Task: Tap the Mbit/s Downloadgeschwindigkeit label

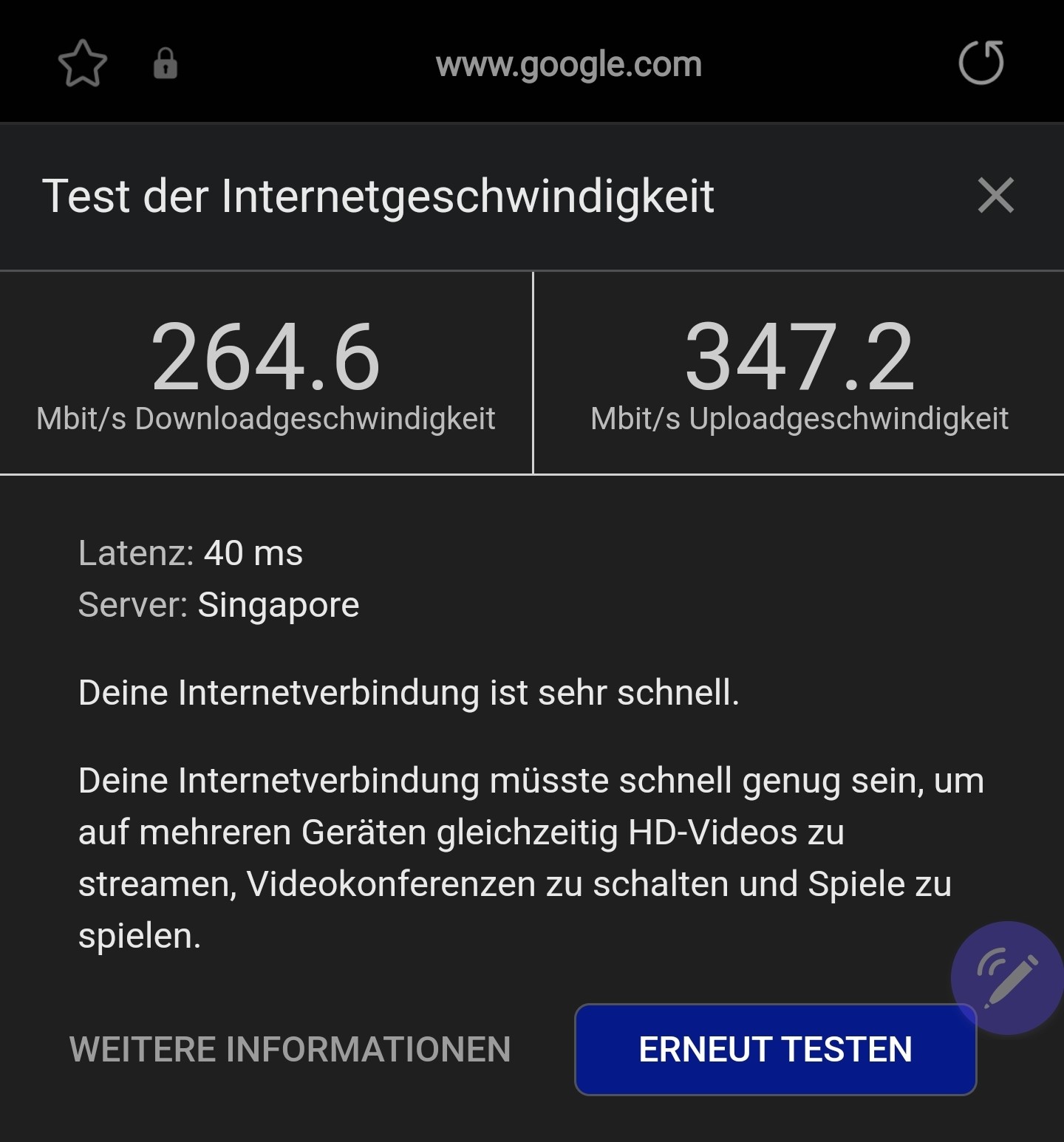Action: (x=267, y=418)
